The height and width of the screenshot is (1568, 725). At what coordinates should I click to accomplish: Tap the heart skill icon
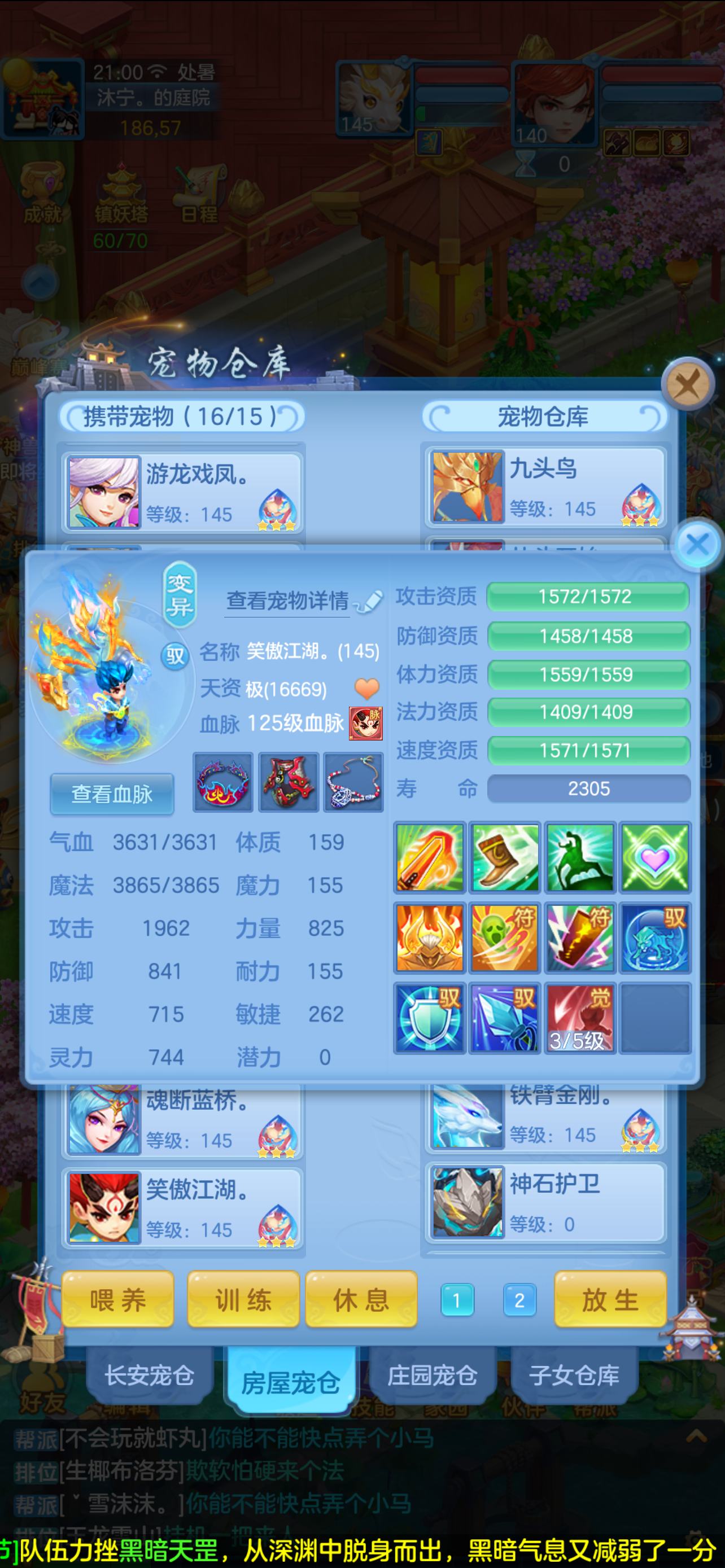655,857
